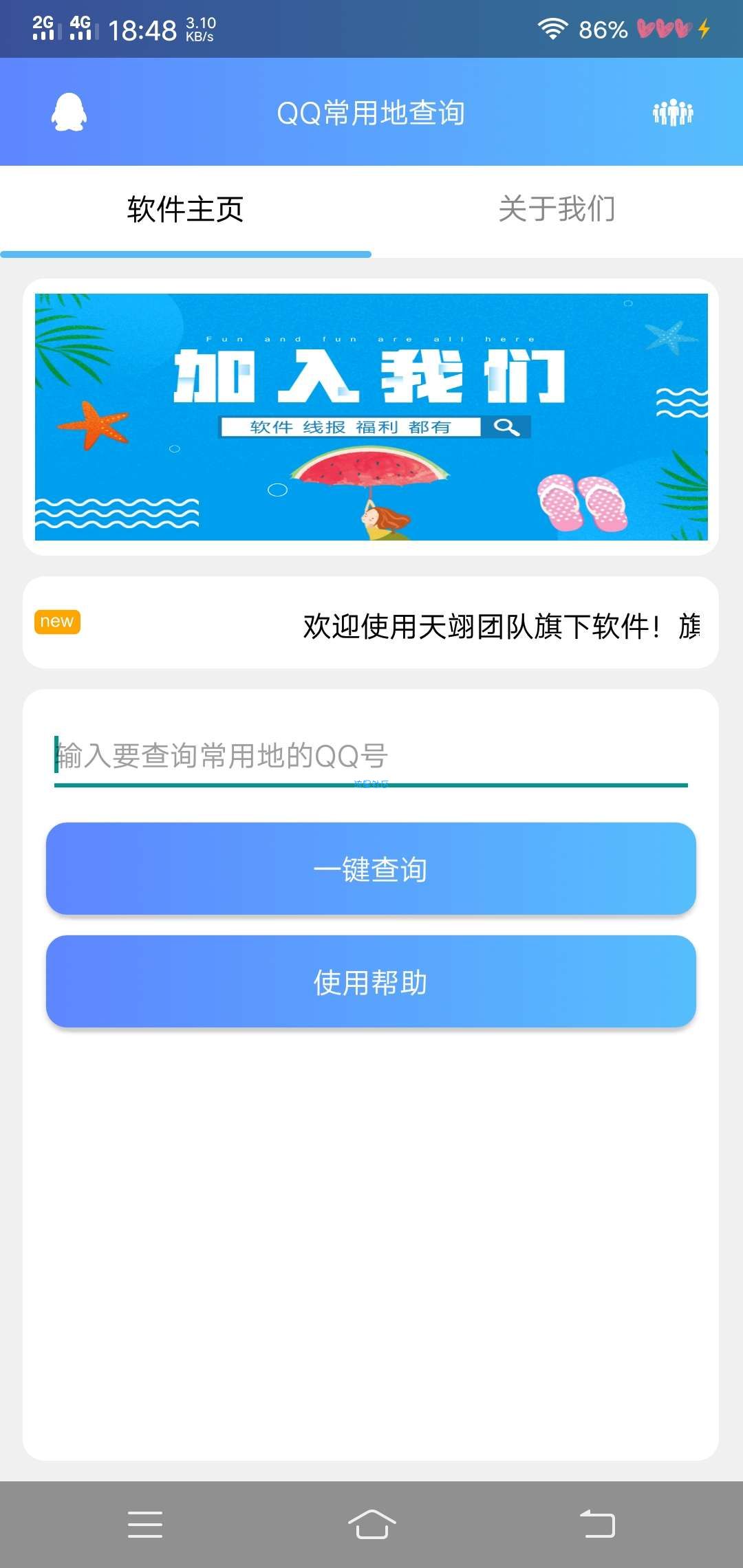The height and width of the screenshot is (1568, 743).
Task: Focus the QQ号 input field
Action: coord(371,756)
